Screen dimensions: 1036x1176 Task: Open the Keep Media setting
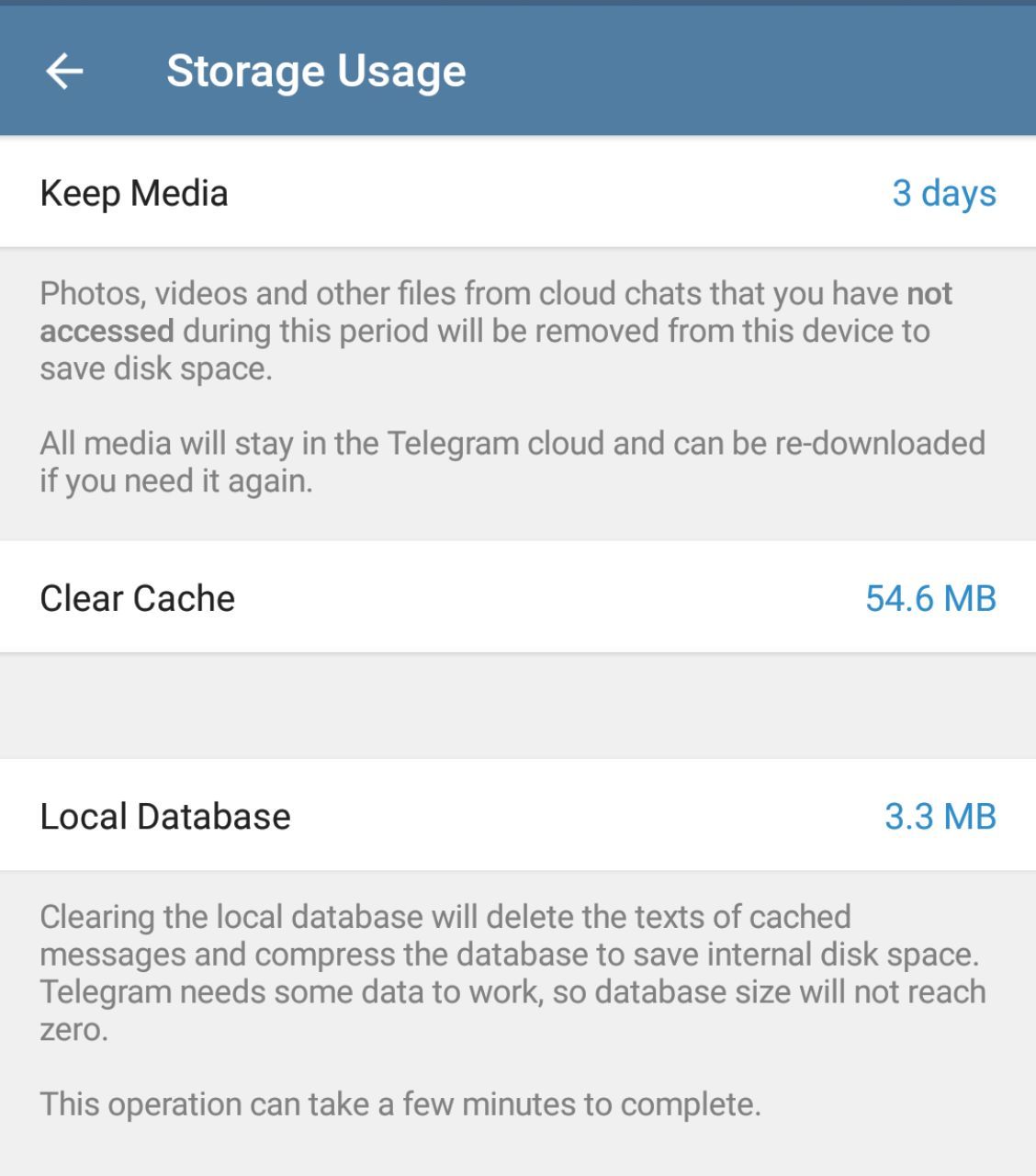518,193
